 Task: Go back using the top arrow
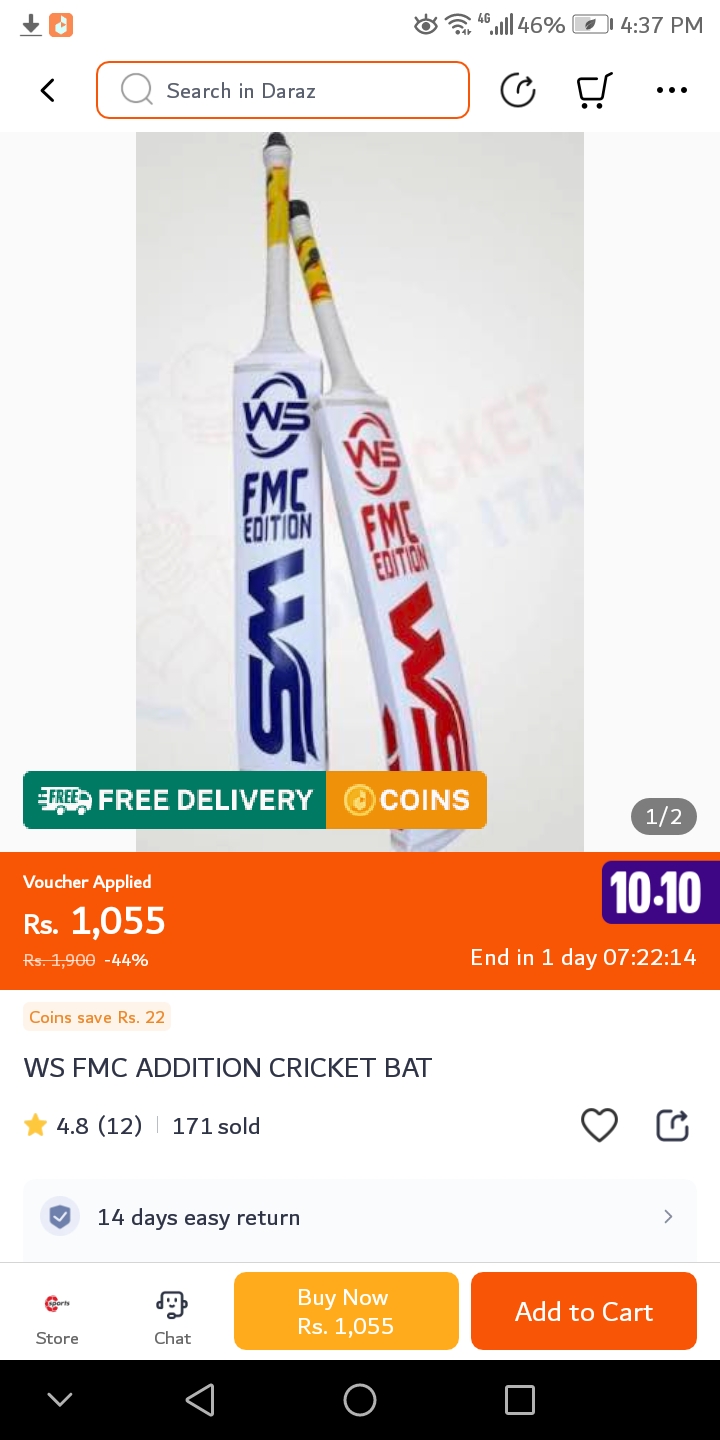pyautogui.click(x=47, y=91)
